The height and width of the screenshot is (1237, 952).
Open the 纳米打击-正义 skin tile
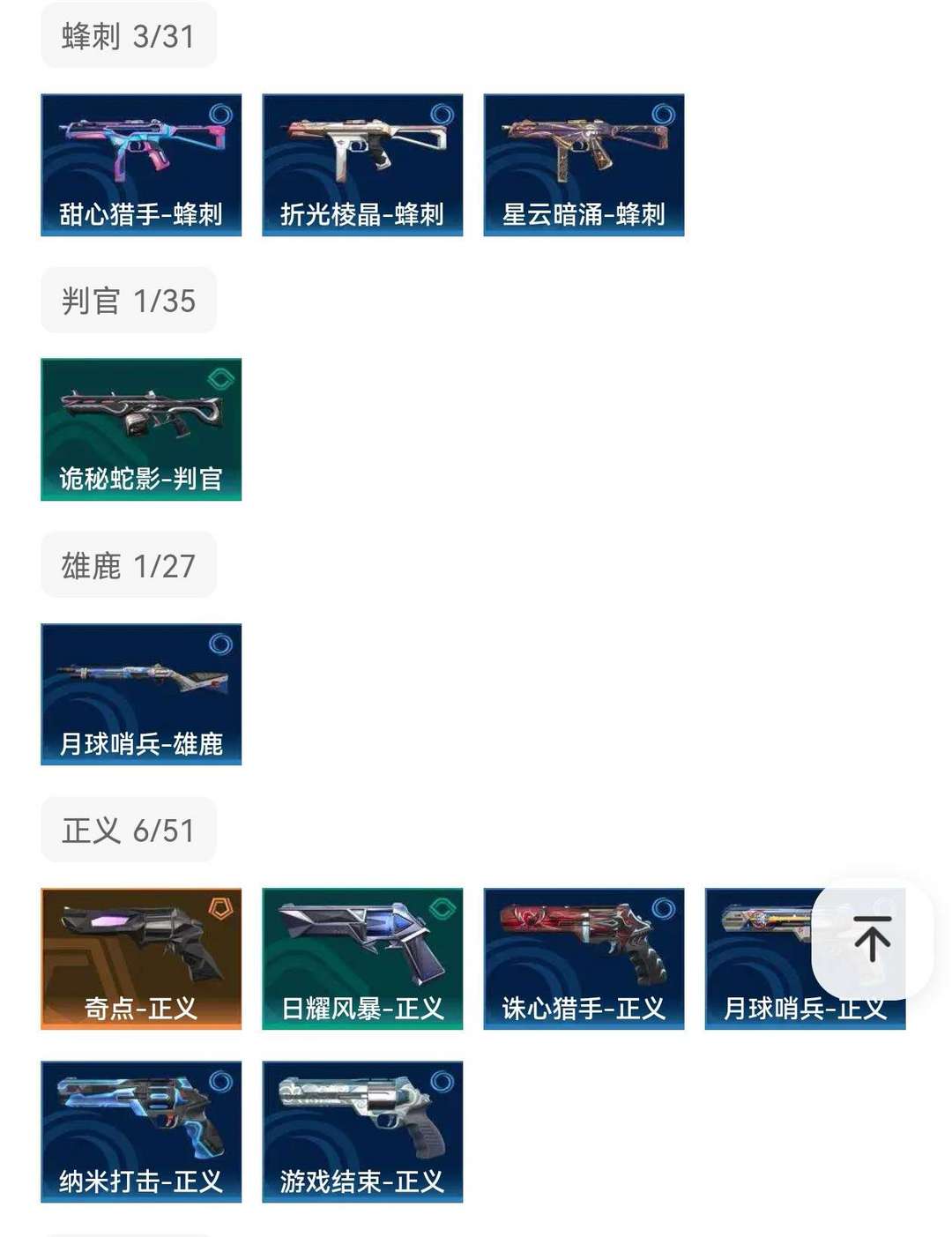141,1131
